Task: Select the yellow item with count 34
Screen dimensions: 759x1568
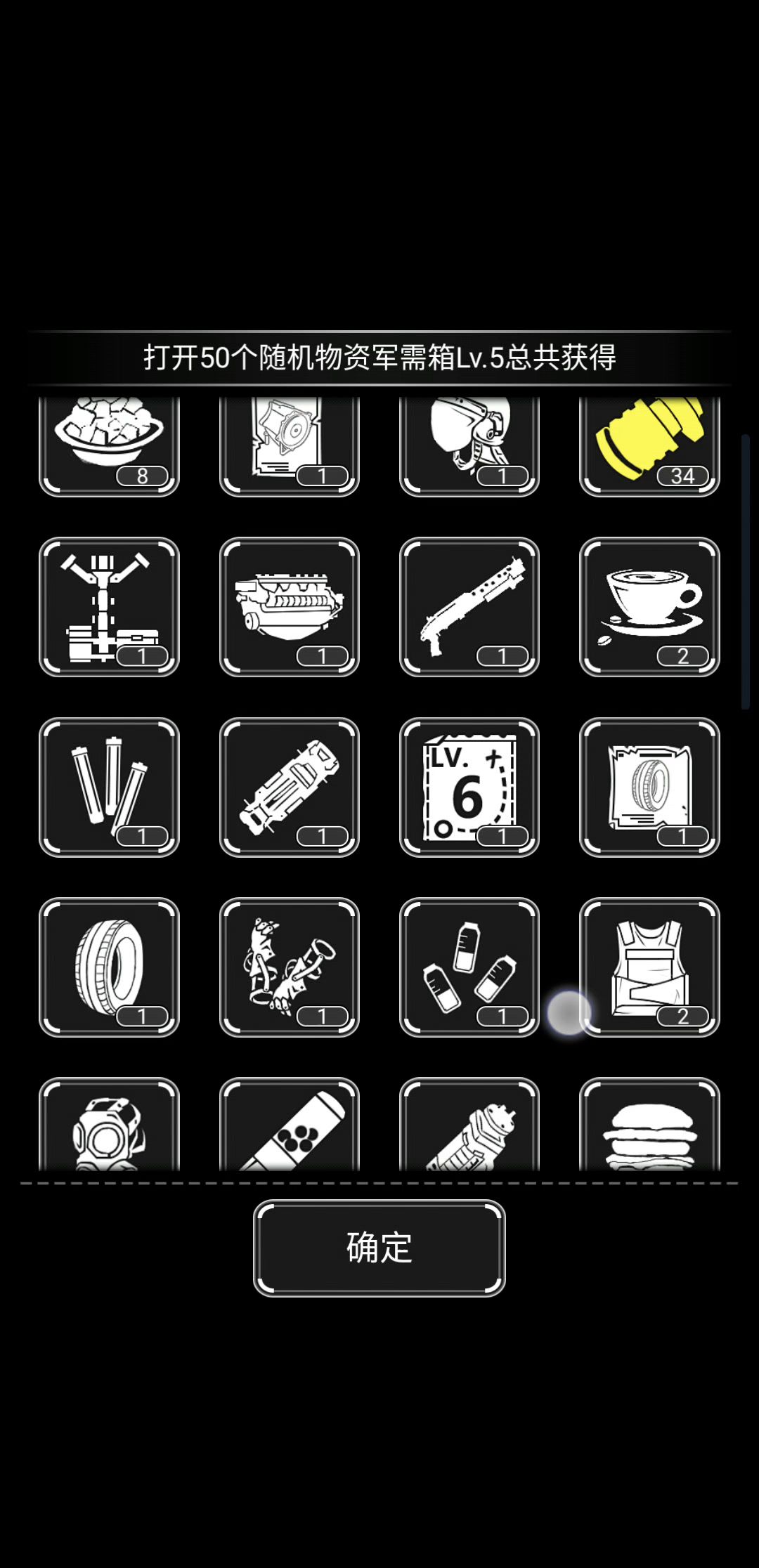Action: (x=649, y=445)
